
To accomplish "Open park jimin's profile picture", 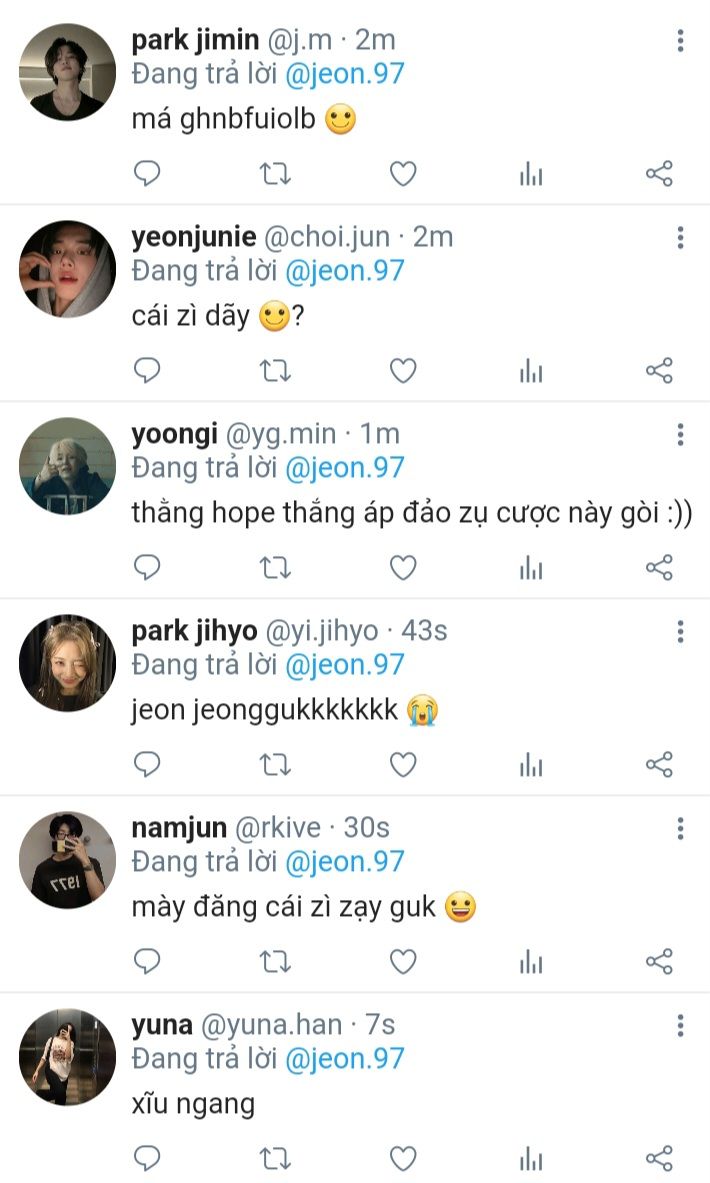I will pos(68,72).
